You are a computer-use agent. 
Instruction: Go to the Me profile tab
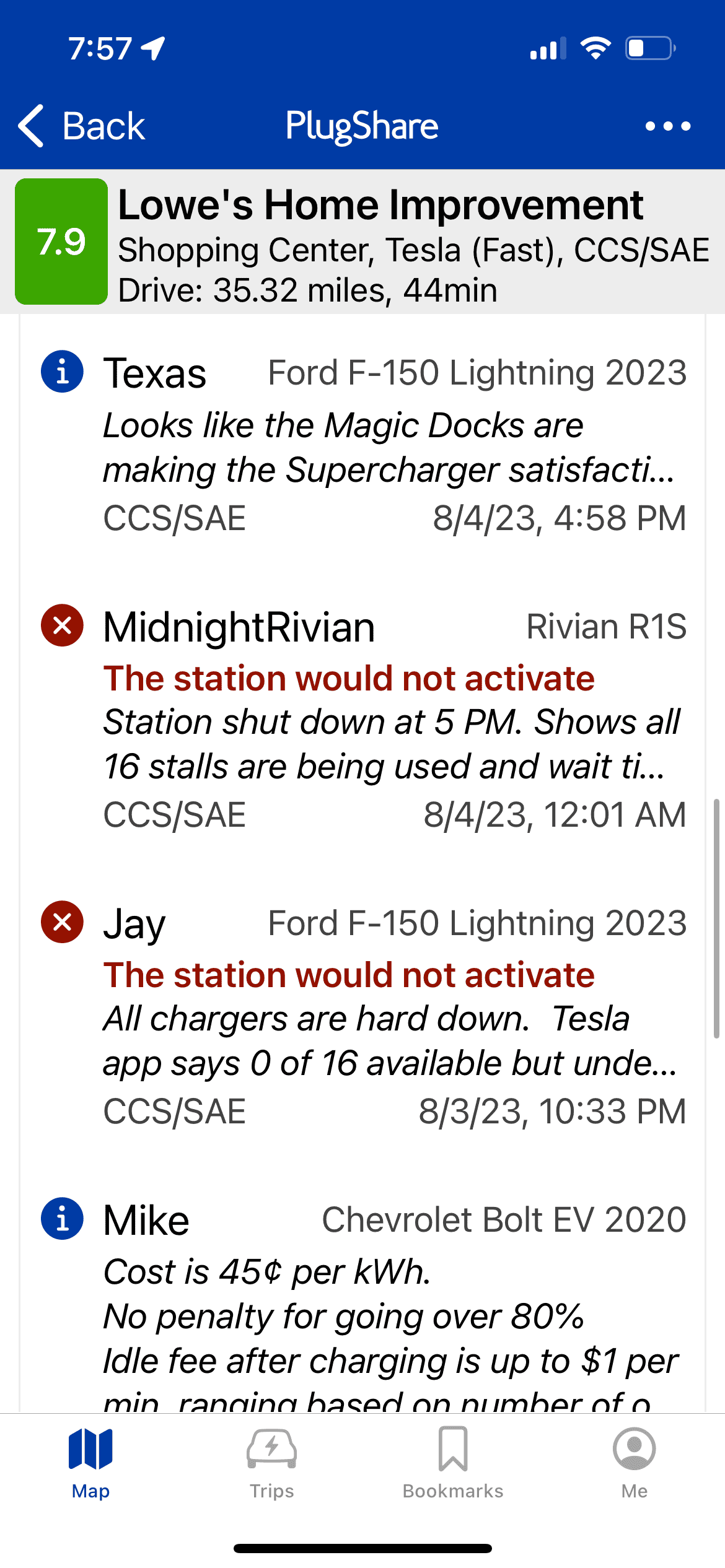[634, 1463]
